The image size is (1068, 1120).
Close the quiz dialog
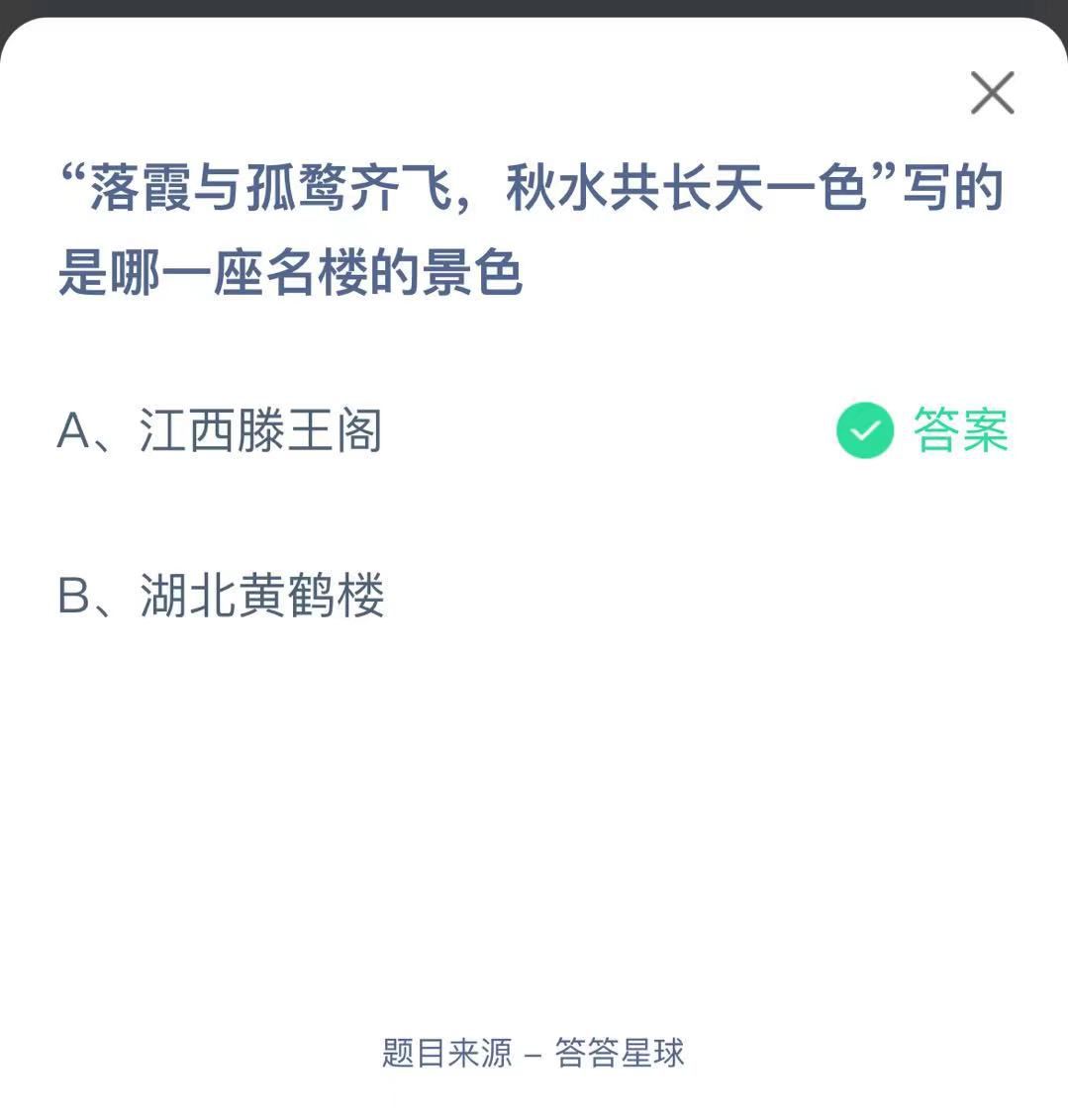992,94
